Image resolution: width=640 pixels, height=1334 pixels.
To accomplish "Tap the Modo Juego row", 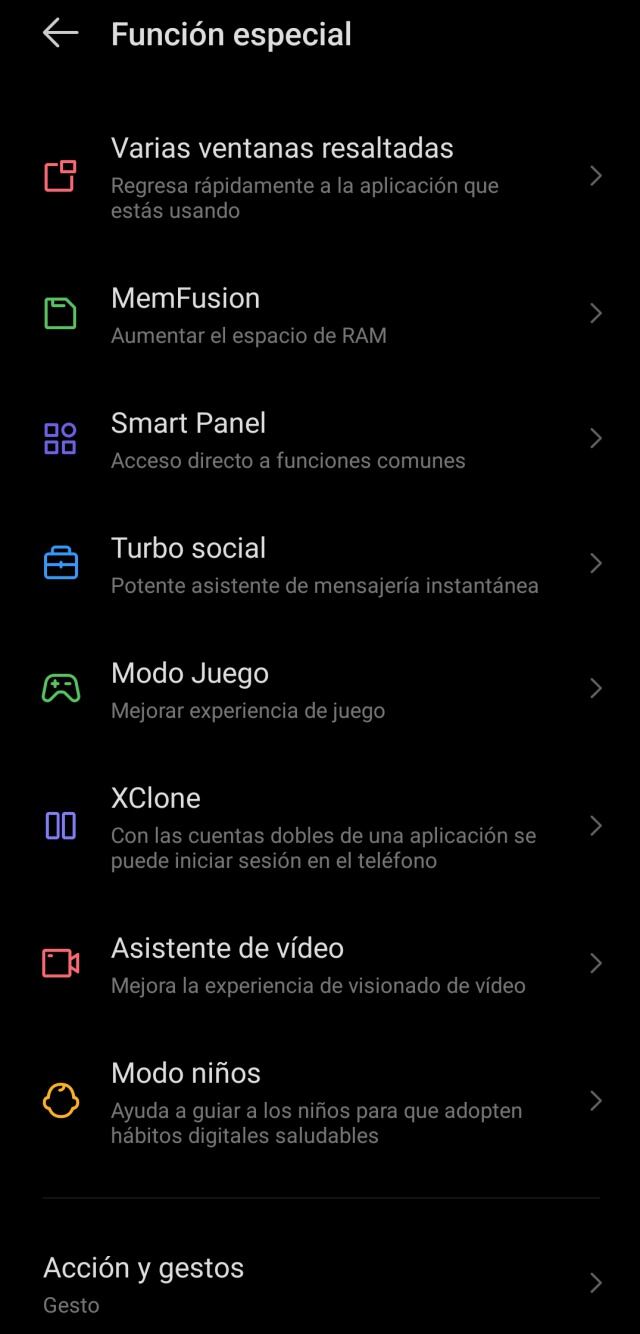I will 320,689.
